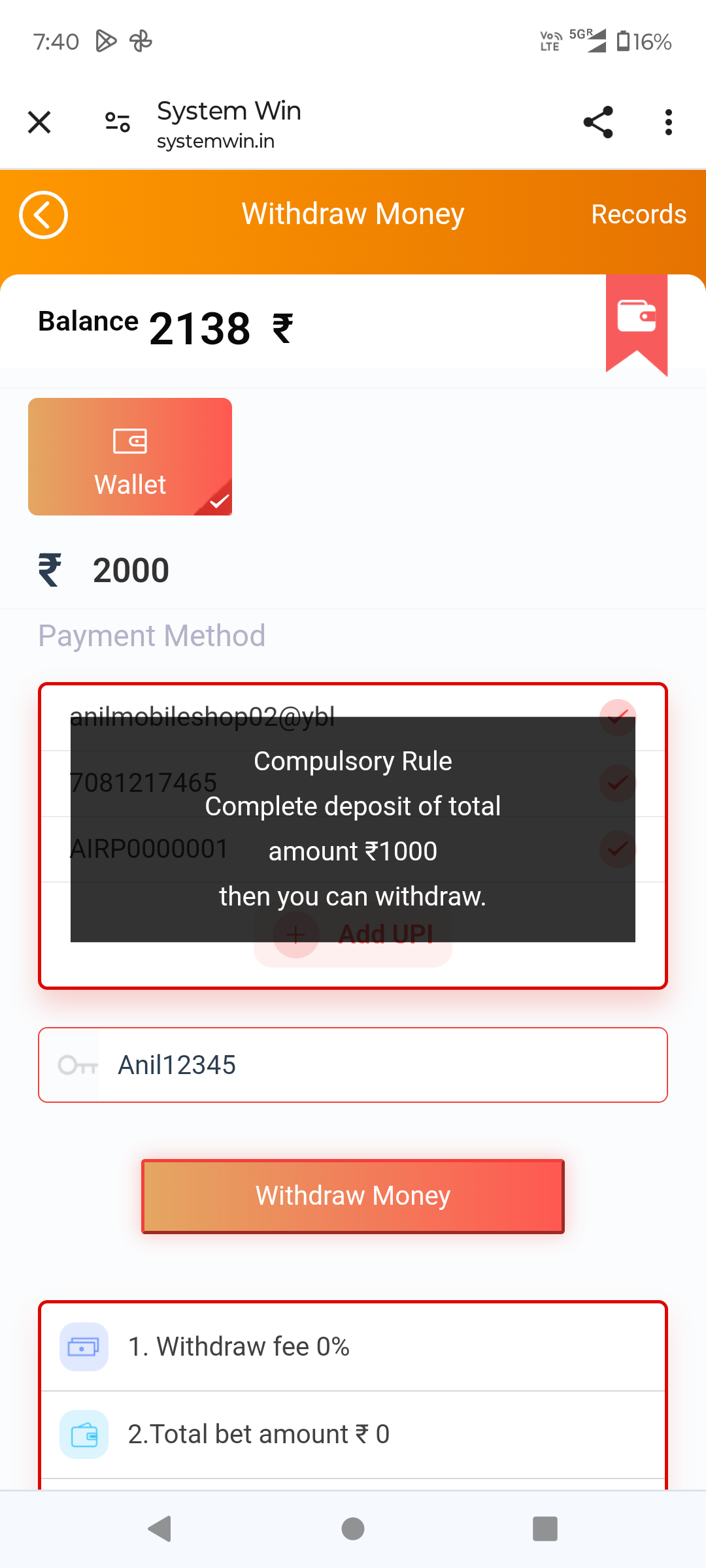
Task: Close the System Win browser tab
Action: tap(39, 122)
